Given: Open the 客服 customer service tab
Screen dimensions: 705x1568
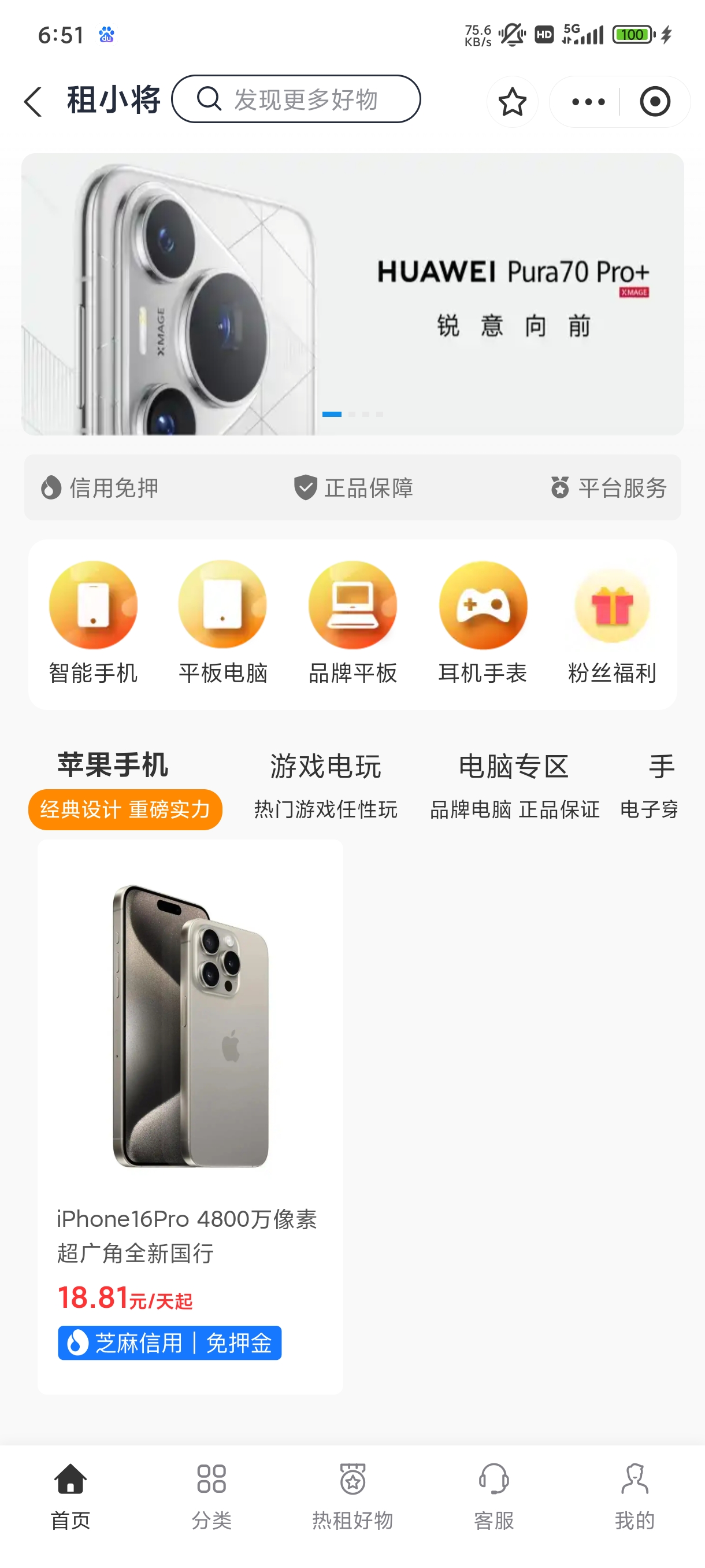Looking at the screenshot, I should point(494,1496).
